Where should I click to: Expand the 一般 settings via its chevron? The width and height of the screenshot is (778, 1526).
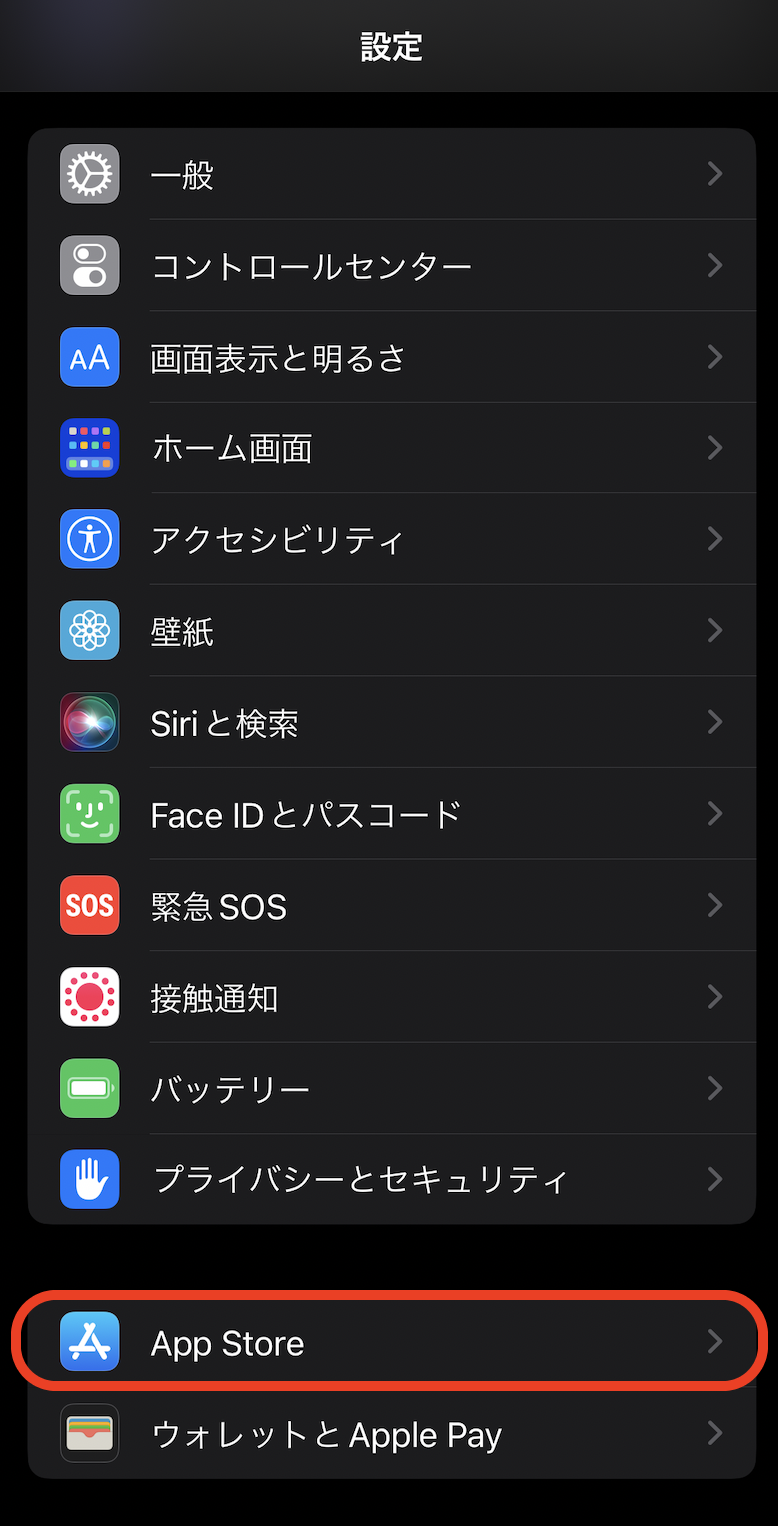pyautogui.click(x=714, y=174)
